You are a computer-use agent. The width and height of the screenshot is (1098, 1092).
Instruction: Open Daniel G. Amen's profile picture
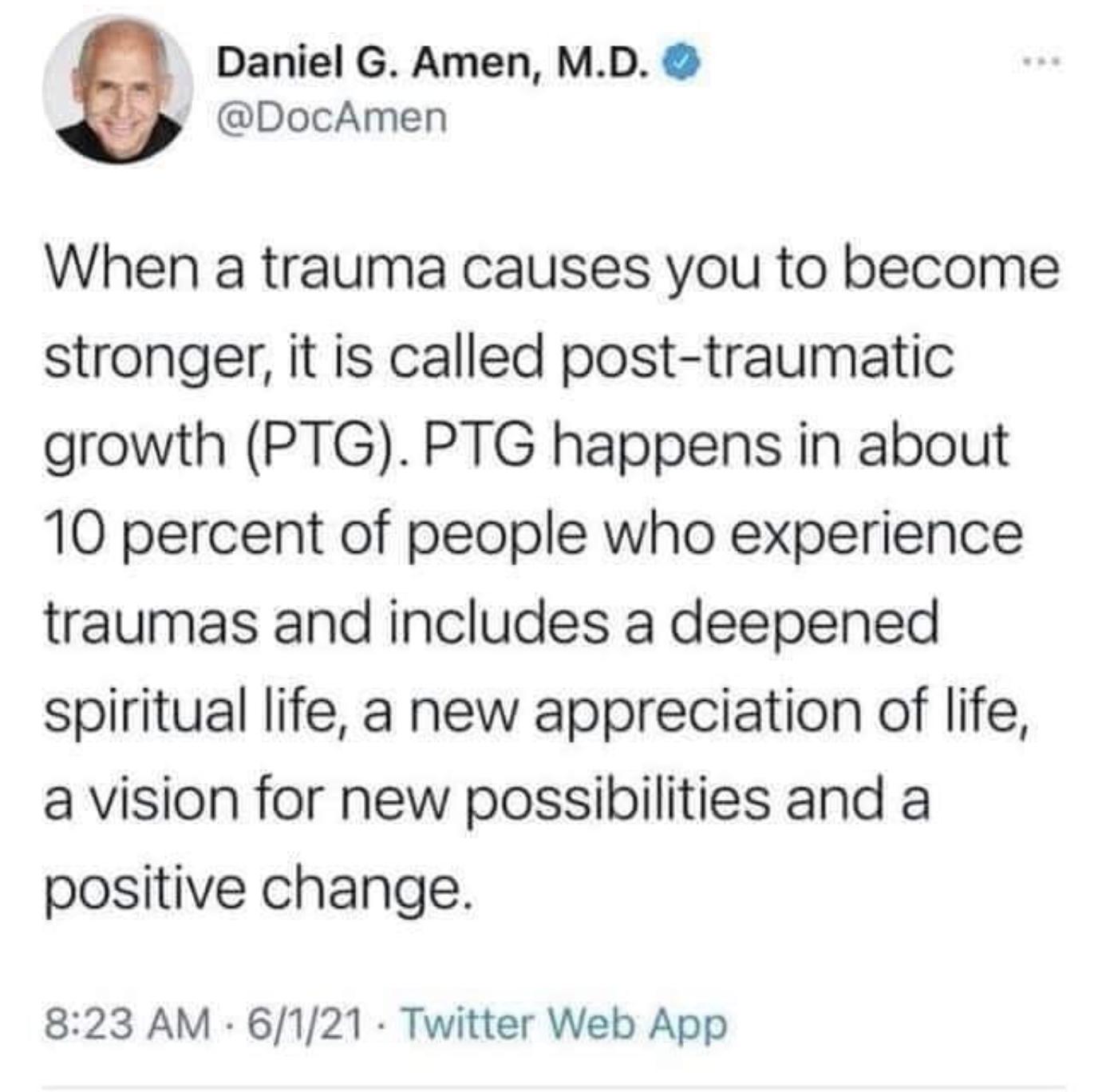tap(118, 89)
